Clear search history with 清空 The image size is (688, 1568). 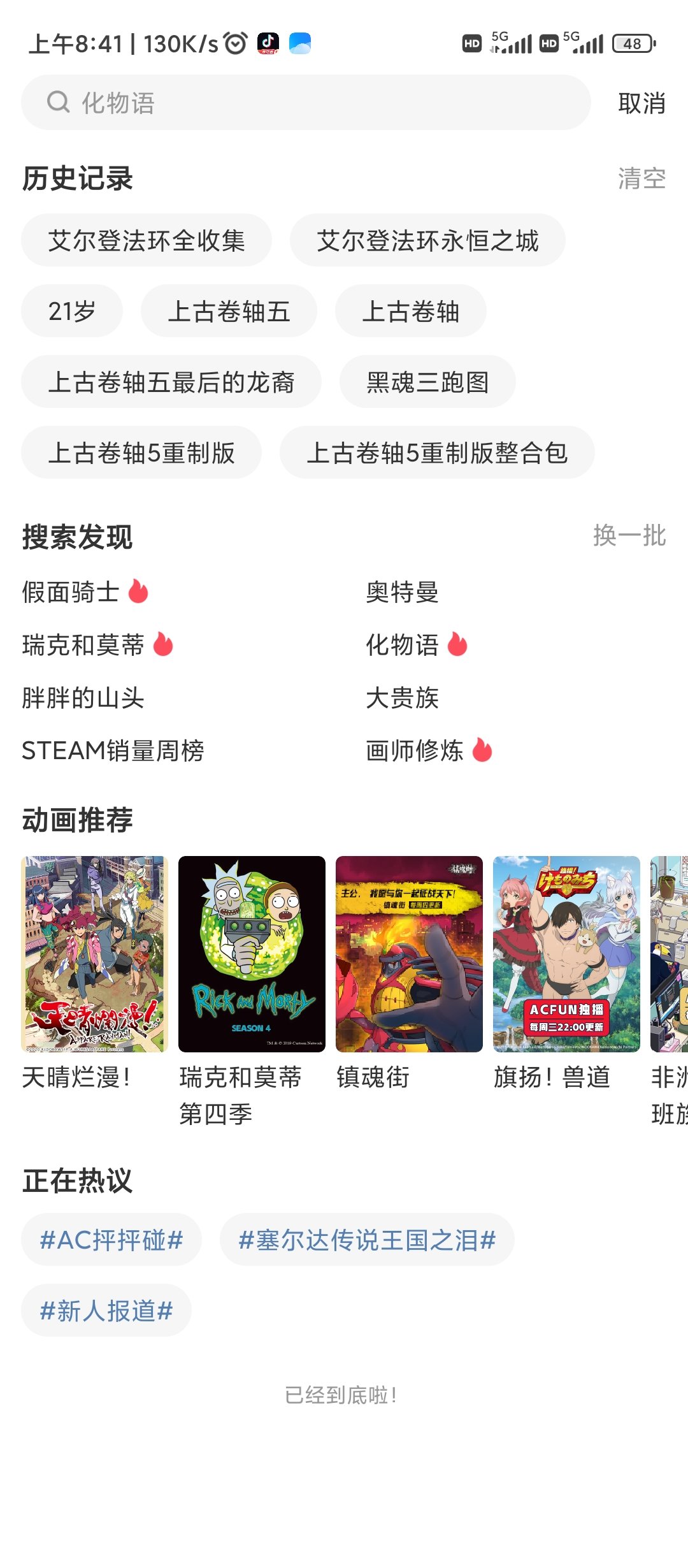coord(641,178)
